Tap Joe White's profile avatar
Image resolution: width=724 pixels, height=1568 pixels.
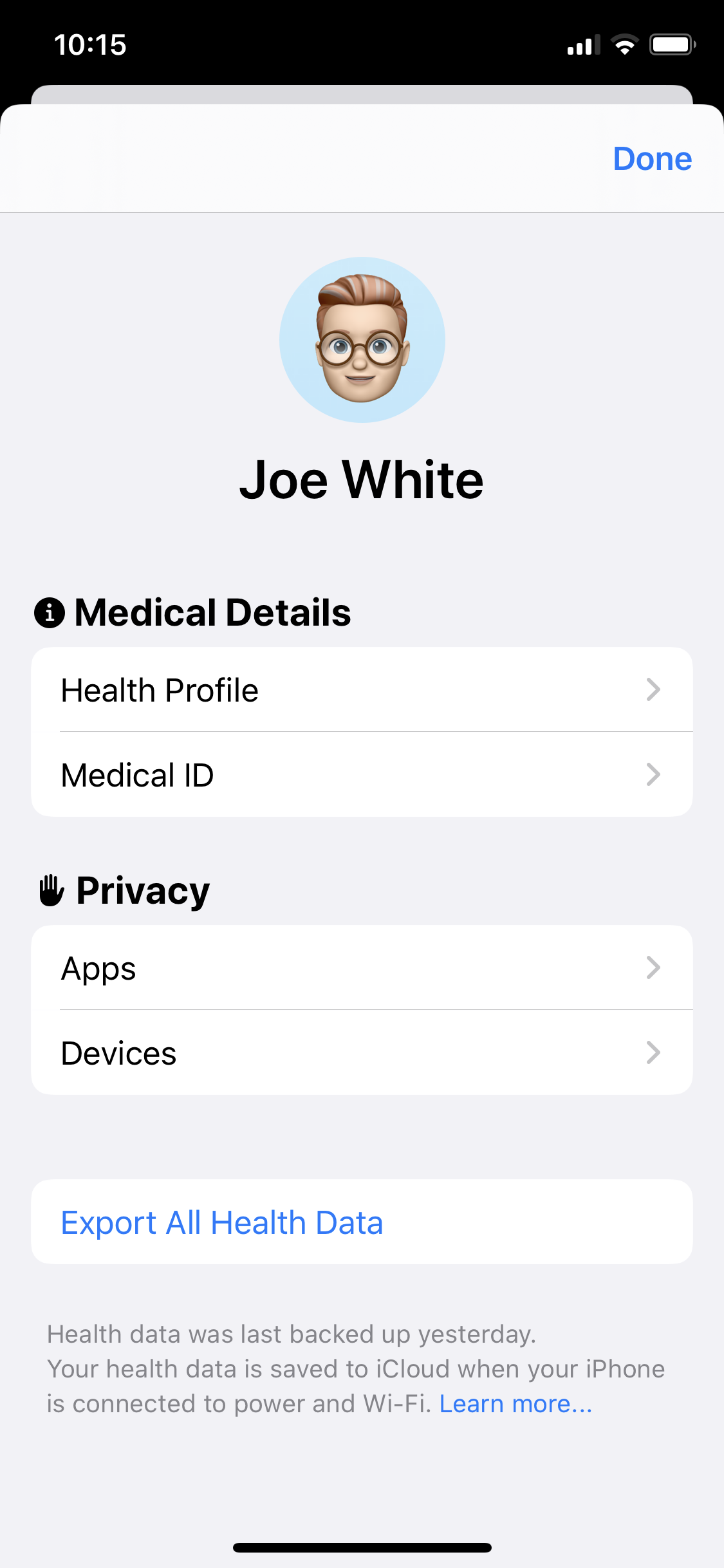[362, 340]
